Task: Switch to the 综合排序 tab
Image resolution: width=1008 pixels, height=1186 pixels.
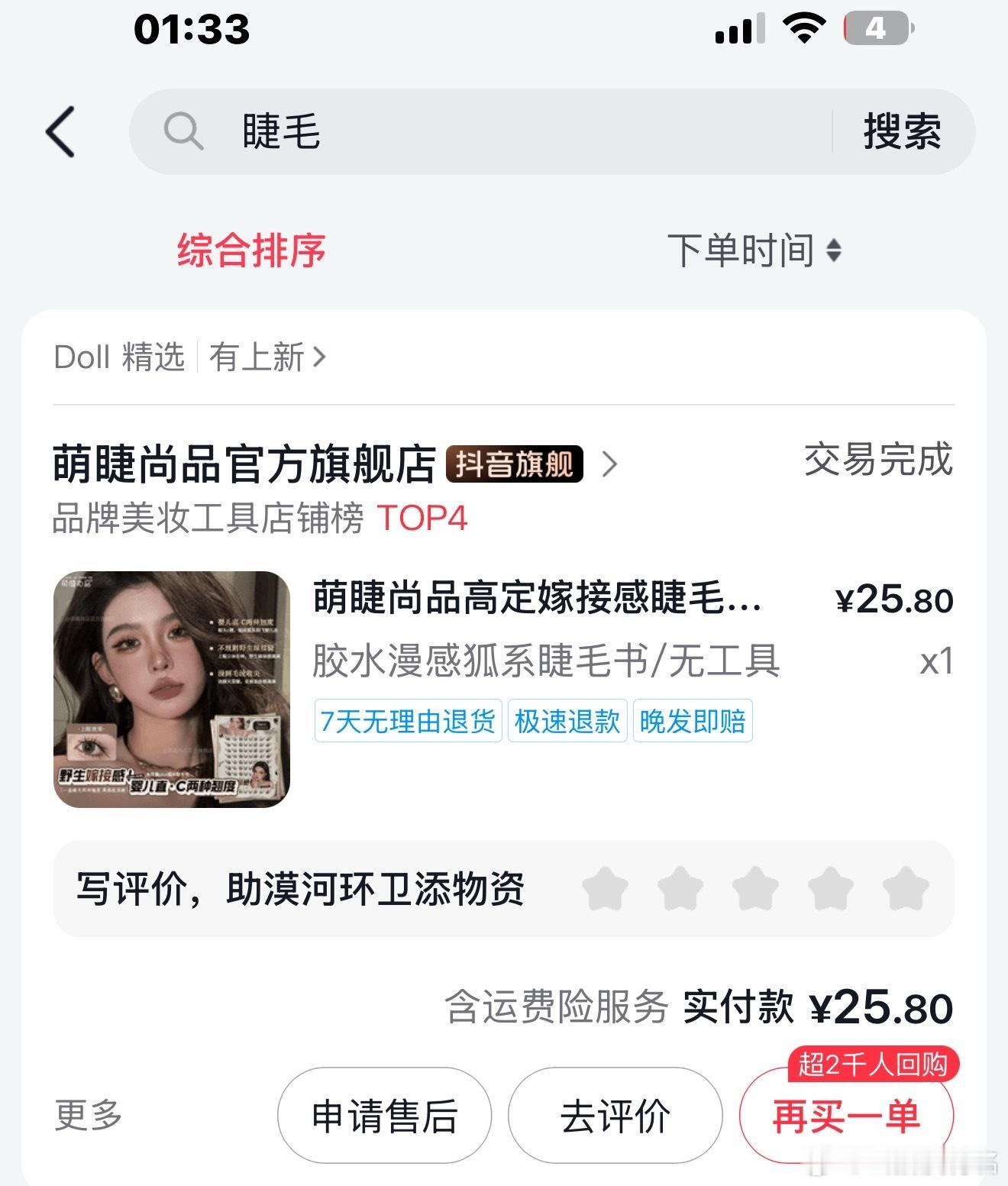Action: point(250,250)
